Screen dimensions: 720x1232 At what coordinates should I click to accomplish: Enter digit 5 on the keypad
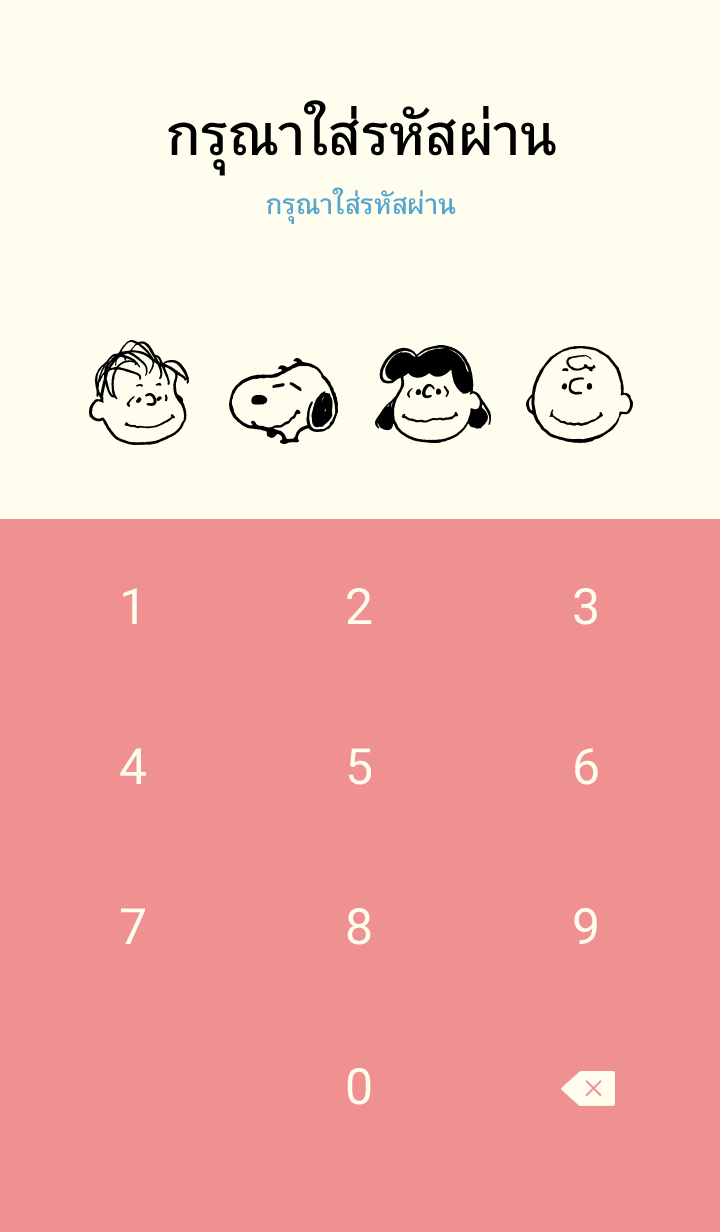pos(359,767)
